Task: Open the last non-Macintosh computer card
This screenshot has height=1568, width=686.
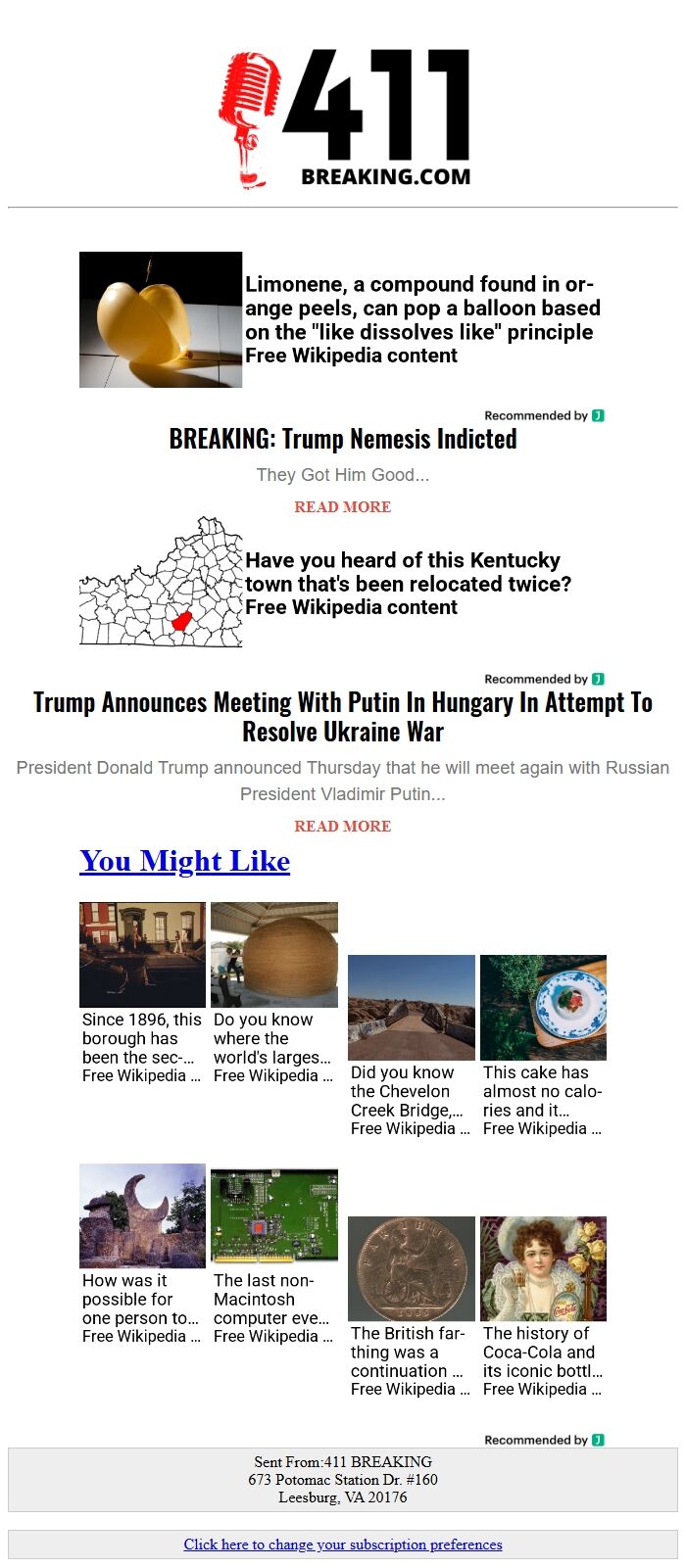Action: (274, 1255)
